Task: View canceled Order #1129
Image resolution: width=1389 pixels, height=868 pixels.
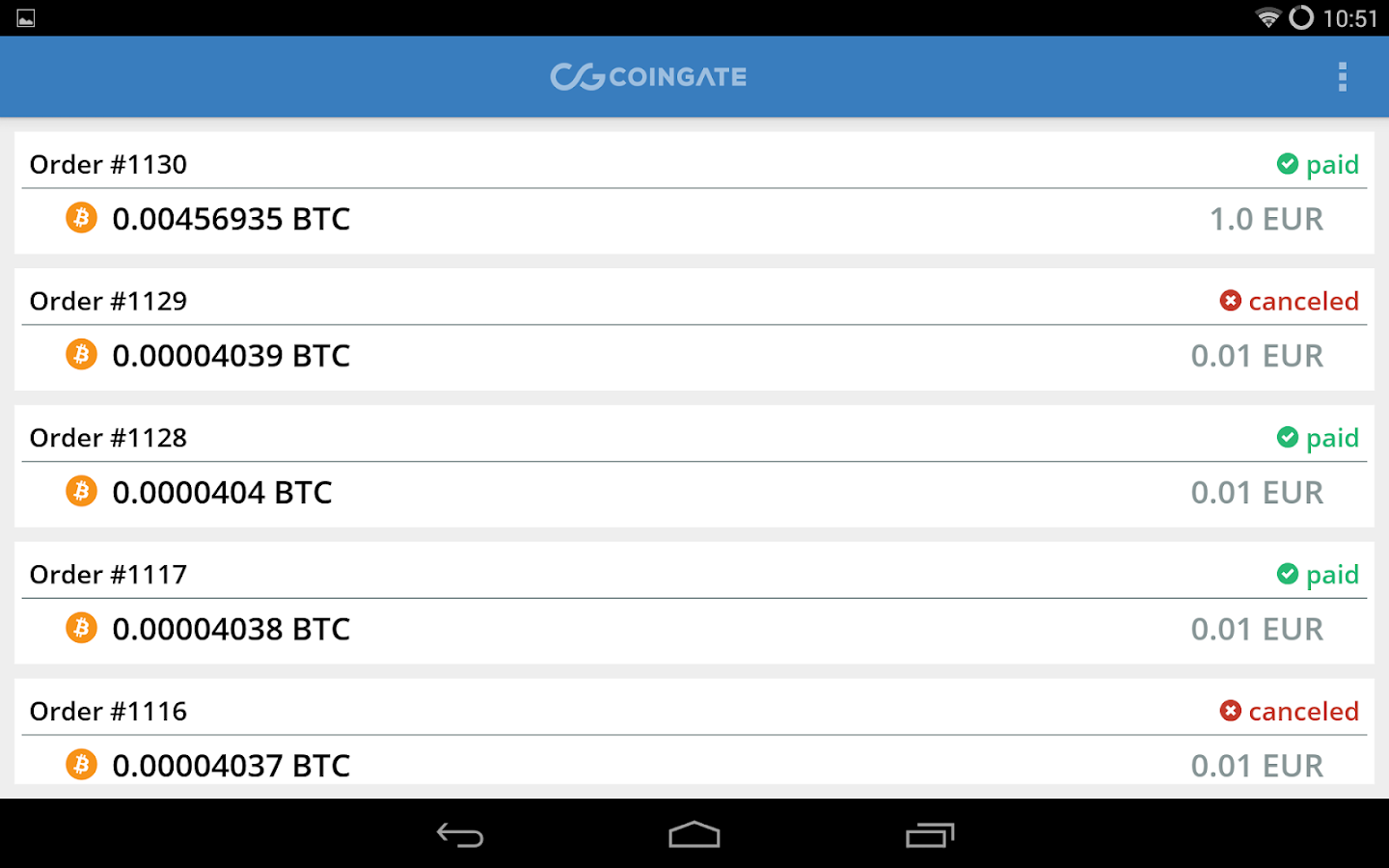Action: (694, 330)
